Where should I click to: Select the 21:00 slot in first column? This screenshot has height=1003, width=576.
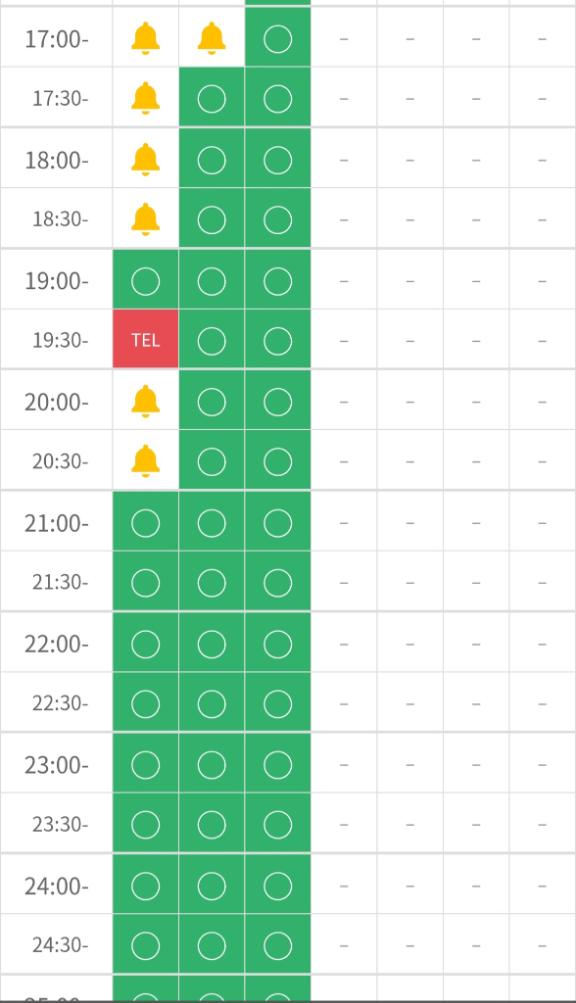pos(145,523)
